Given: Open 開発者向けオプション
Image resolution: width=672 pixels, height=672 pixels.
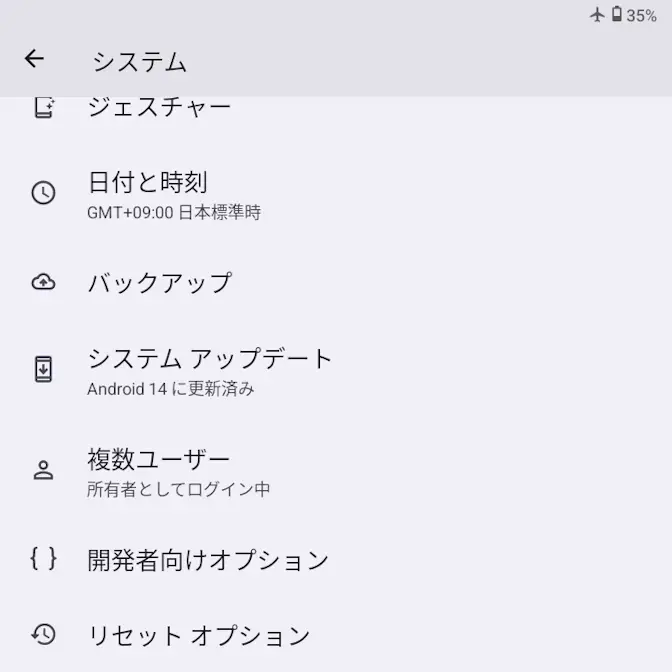Looking at the screenshot, I should coord(208,560).
